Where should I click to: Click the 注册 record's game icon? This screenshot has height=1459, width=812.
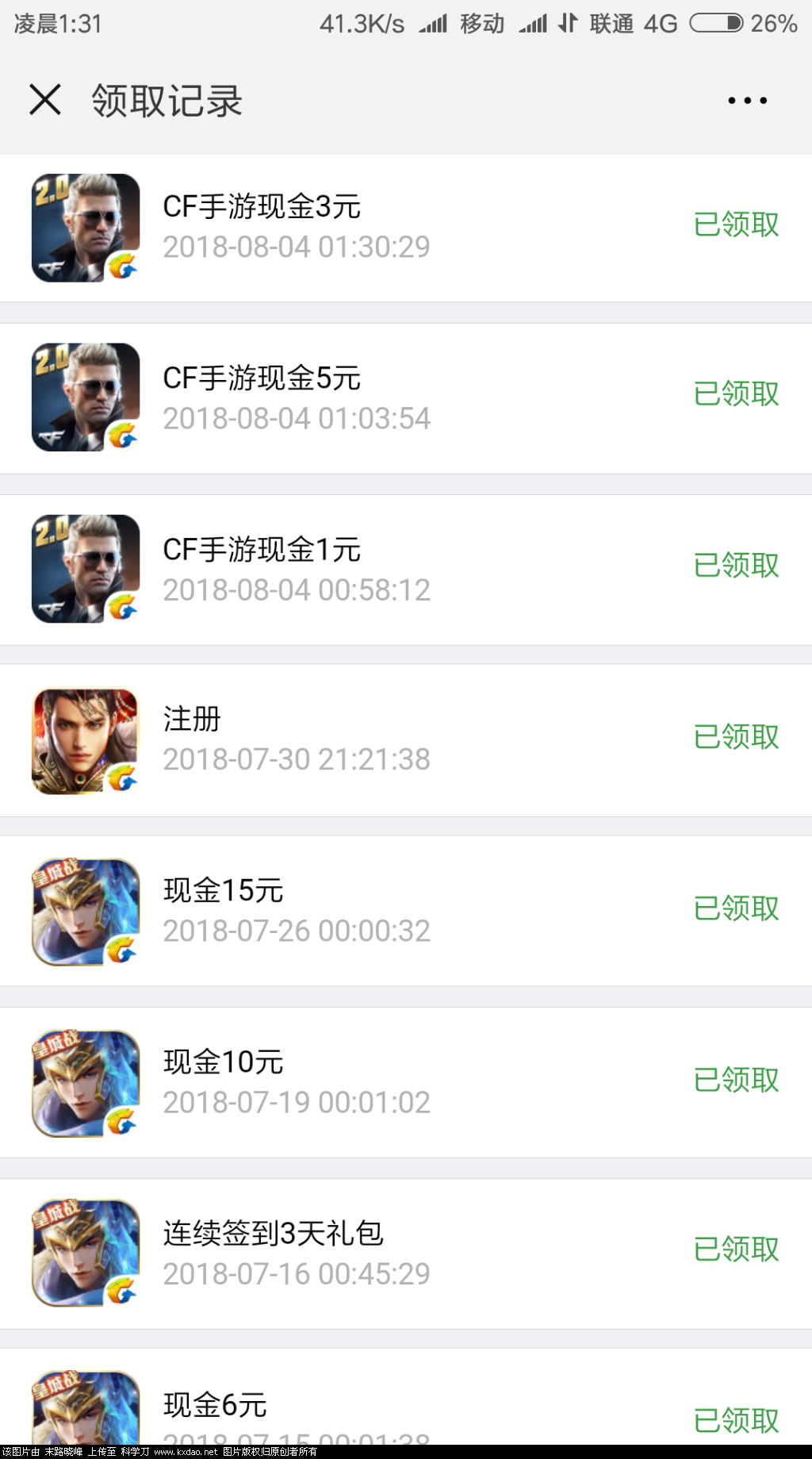(84, 739)
